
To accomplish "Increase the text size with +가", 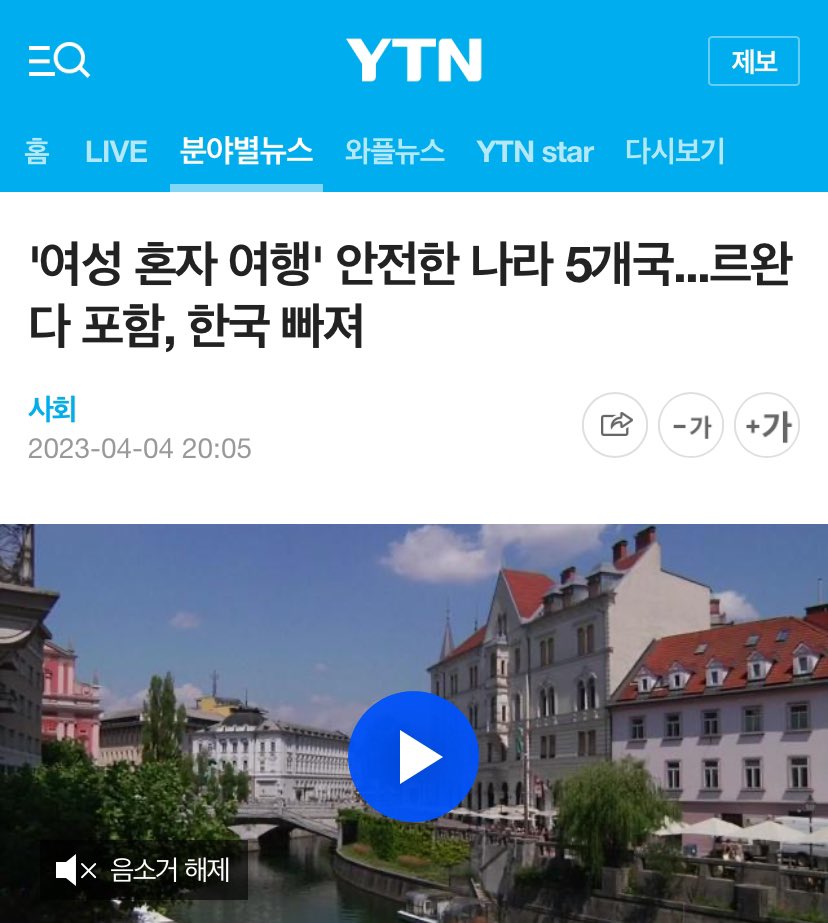I will click(767, 425).
